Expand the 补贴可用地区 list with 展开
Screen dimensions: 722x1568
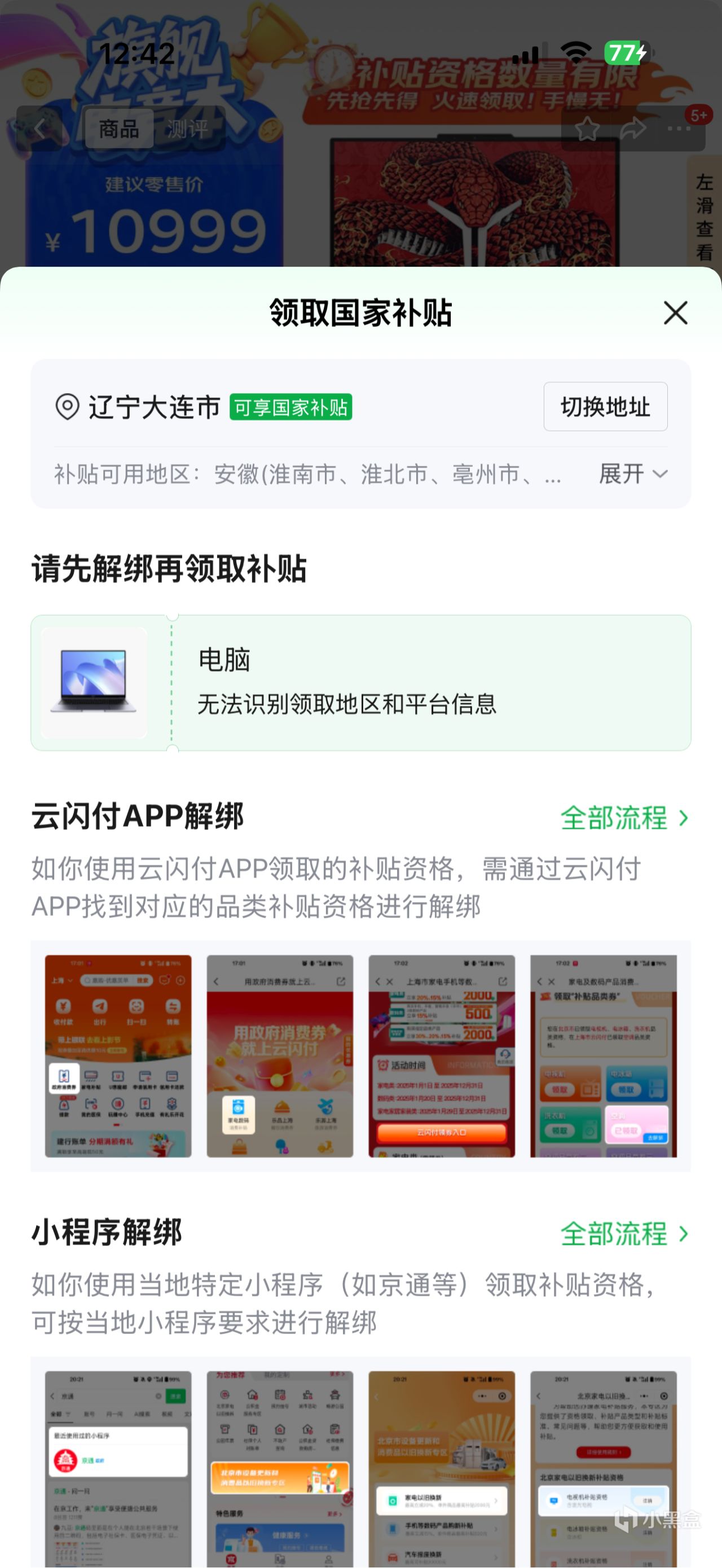632,474
